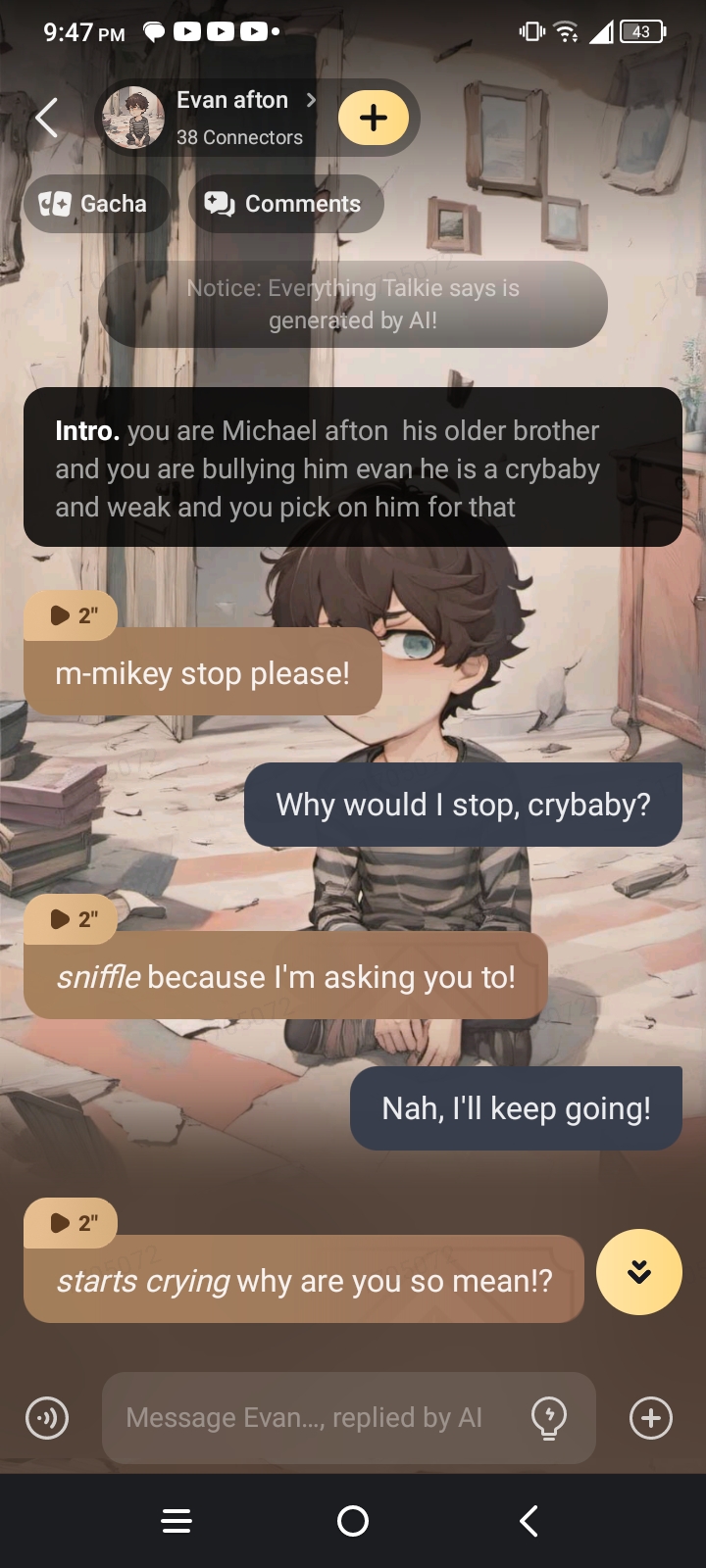Open the Gacha section

[x=94, y=204]
